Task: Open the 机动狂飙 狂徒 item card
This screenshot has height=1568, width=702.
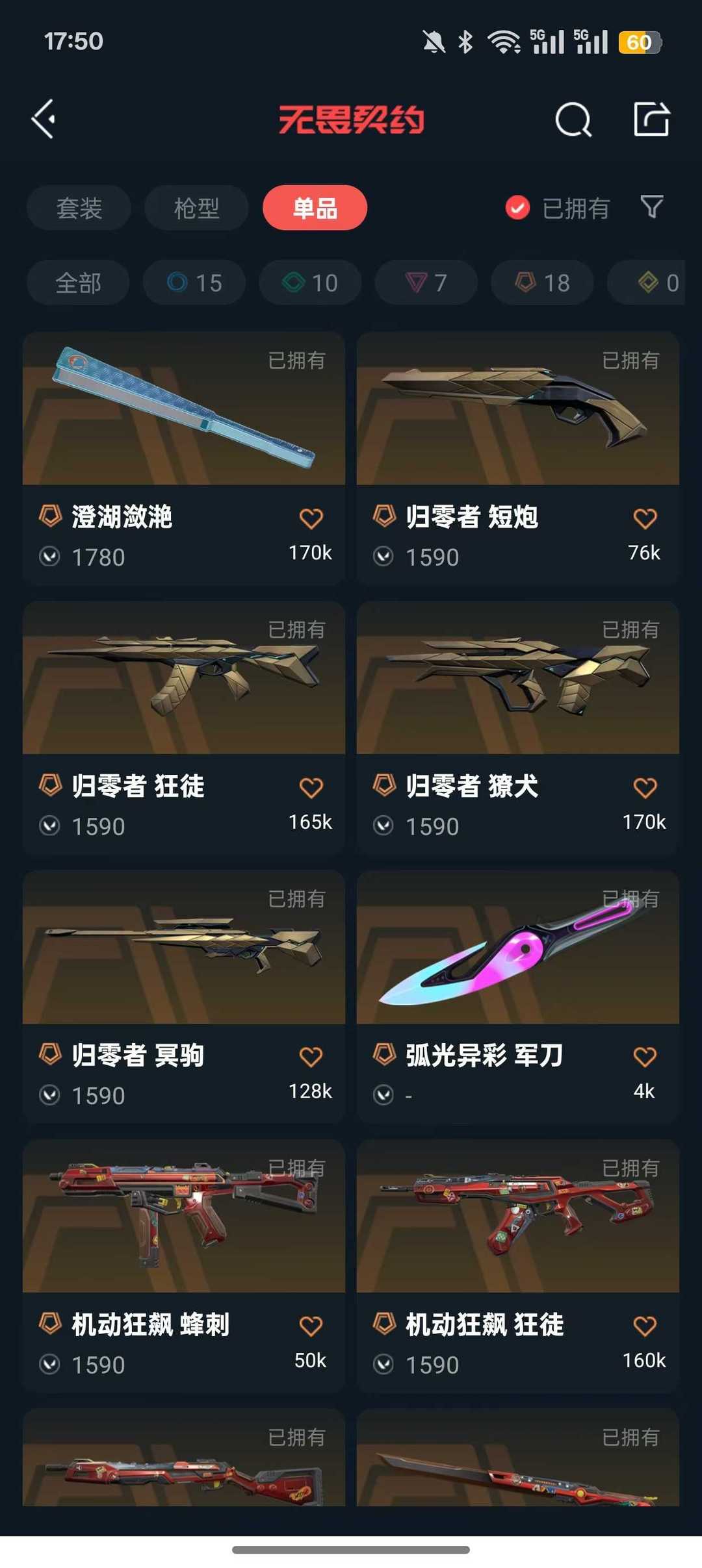Action: 517,1221
